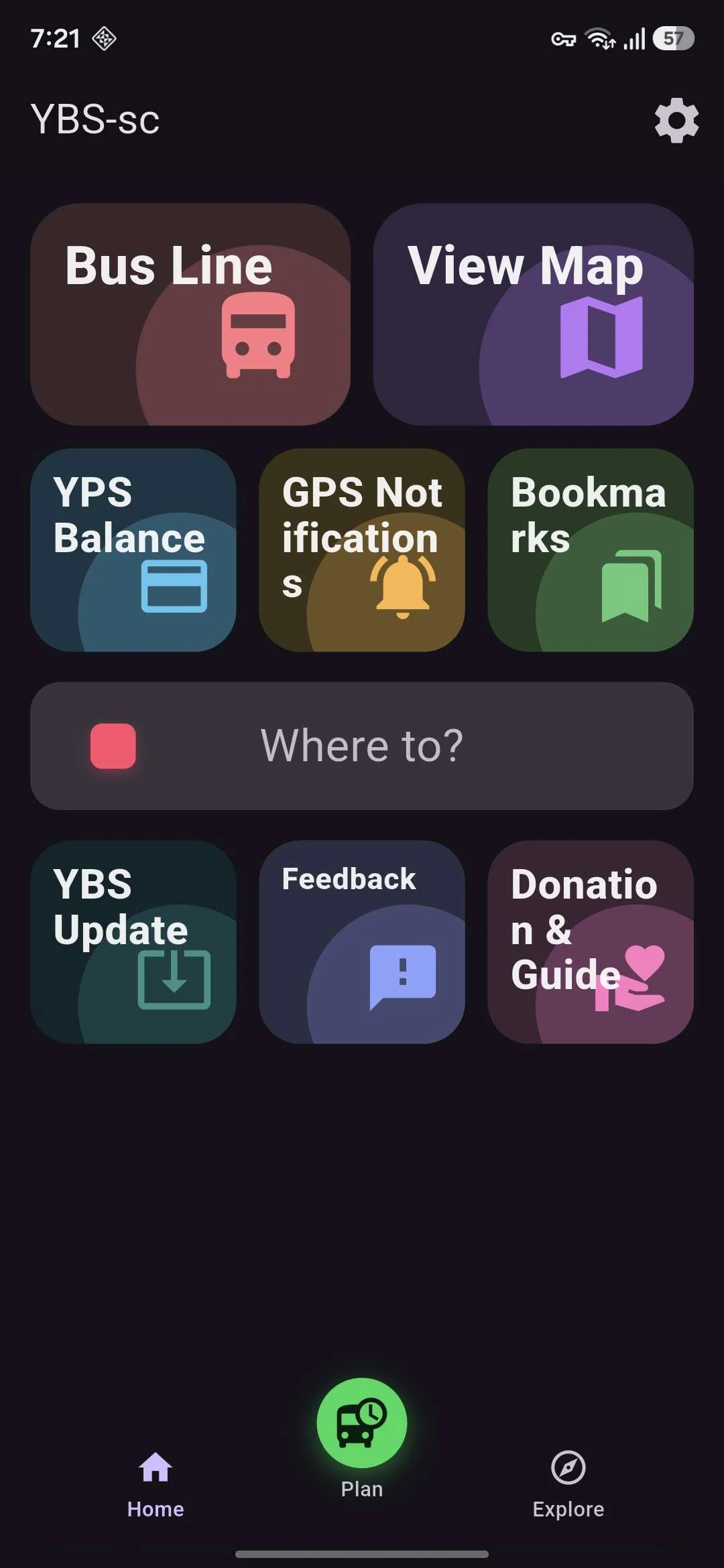This screenshot has height=1568, width=724.
Task: Open the Feedback tile
Action: (362, 942)
